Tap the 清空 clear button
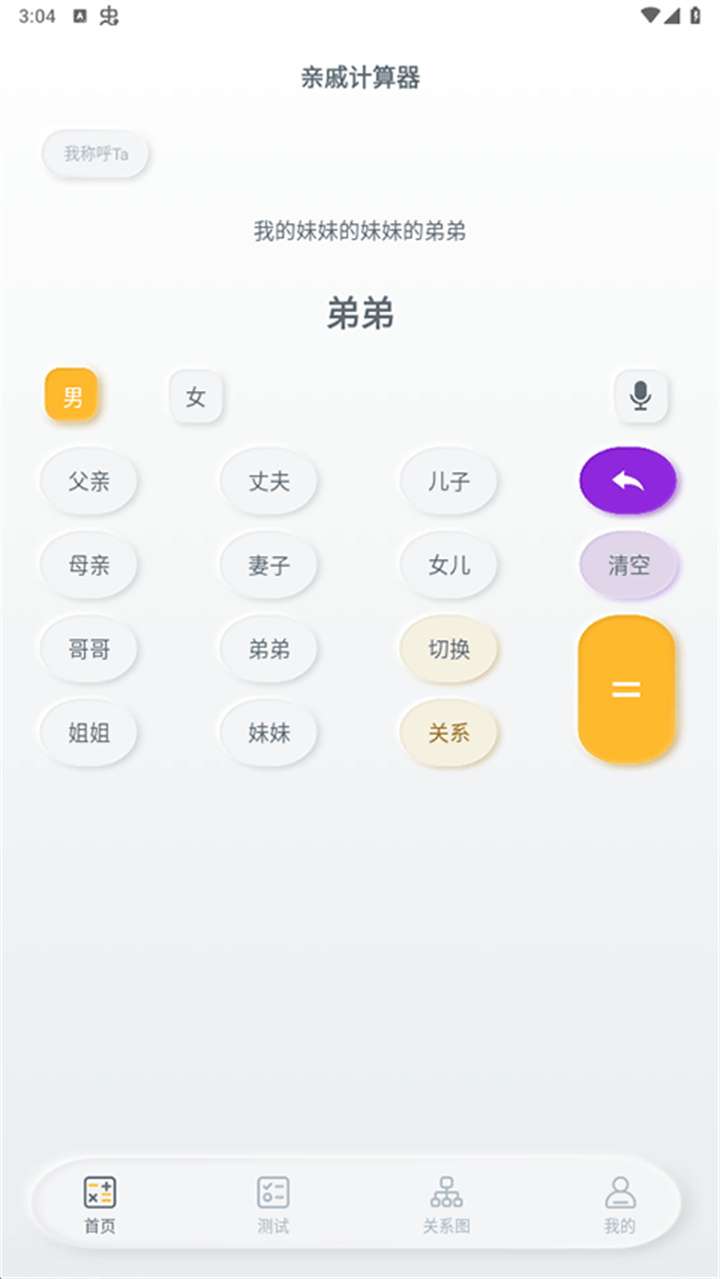The height and width of the screenshot is (1279, 720). pos(628,564)
